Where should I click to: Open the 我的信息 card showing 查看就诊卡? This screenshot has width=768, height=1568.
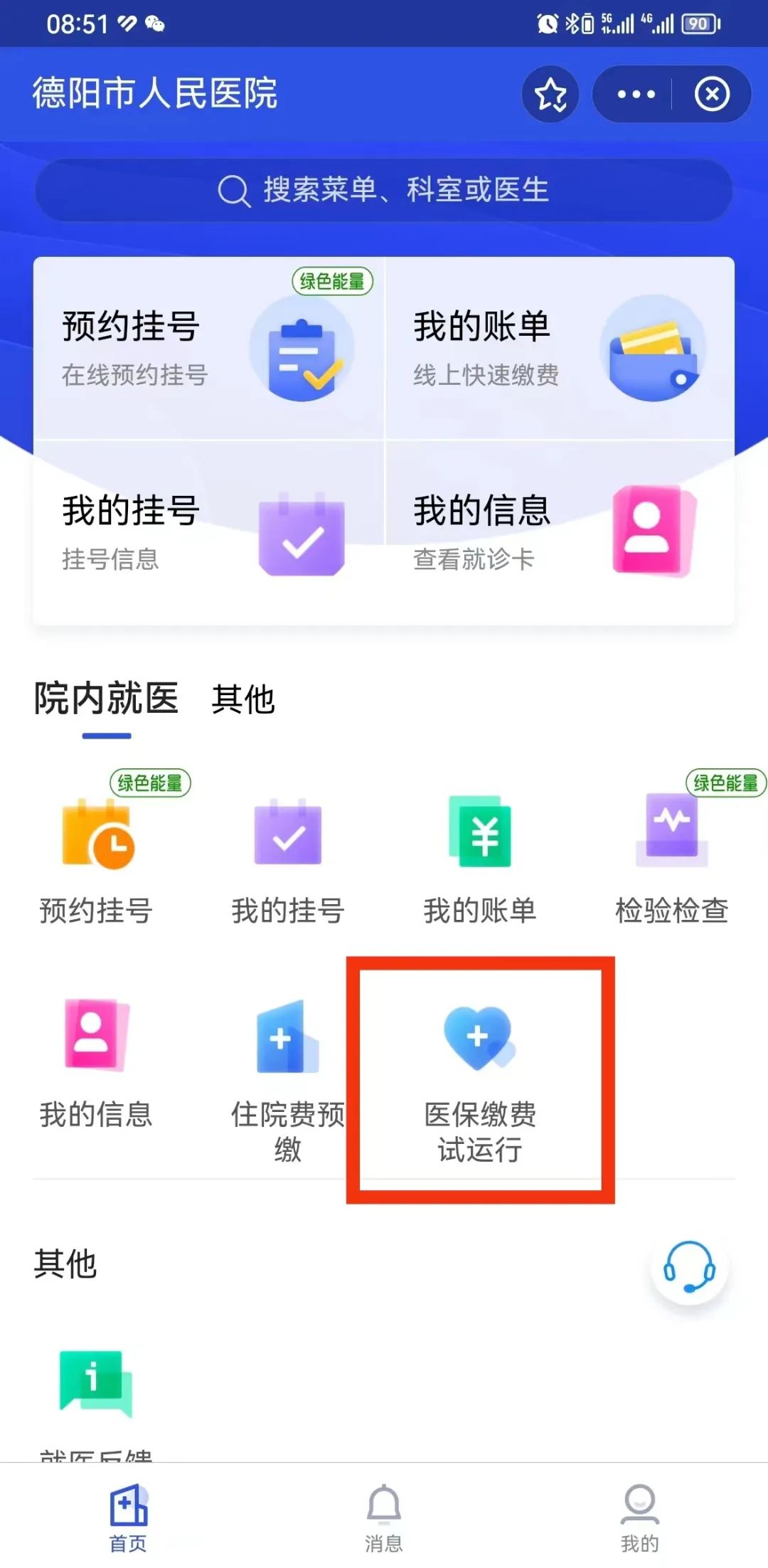pyautogui.click(x=559, y=532)
